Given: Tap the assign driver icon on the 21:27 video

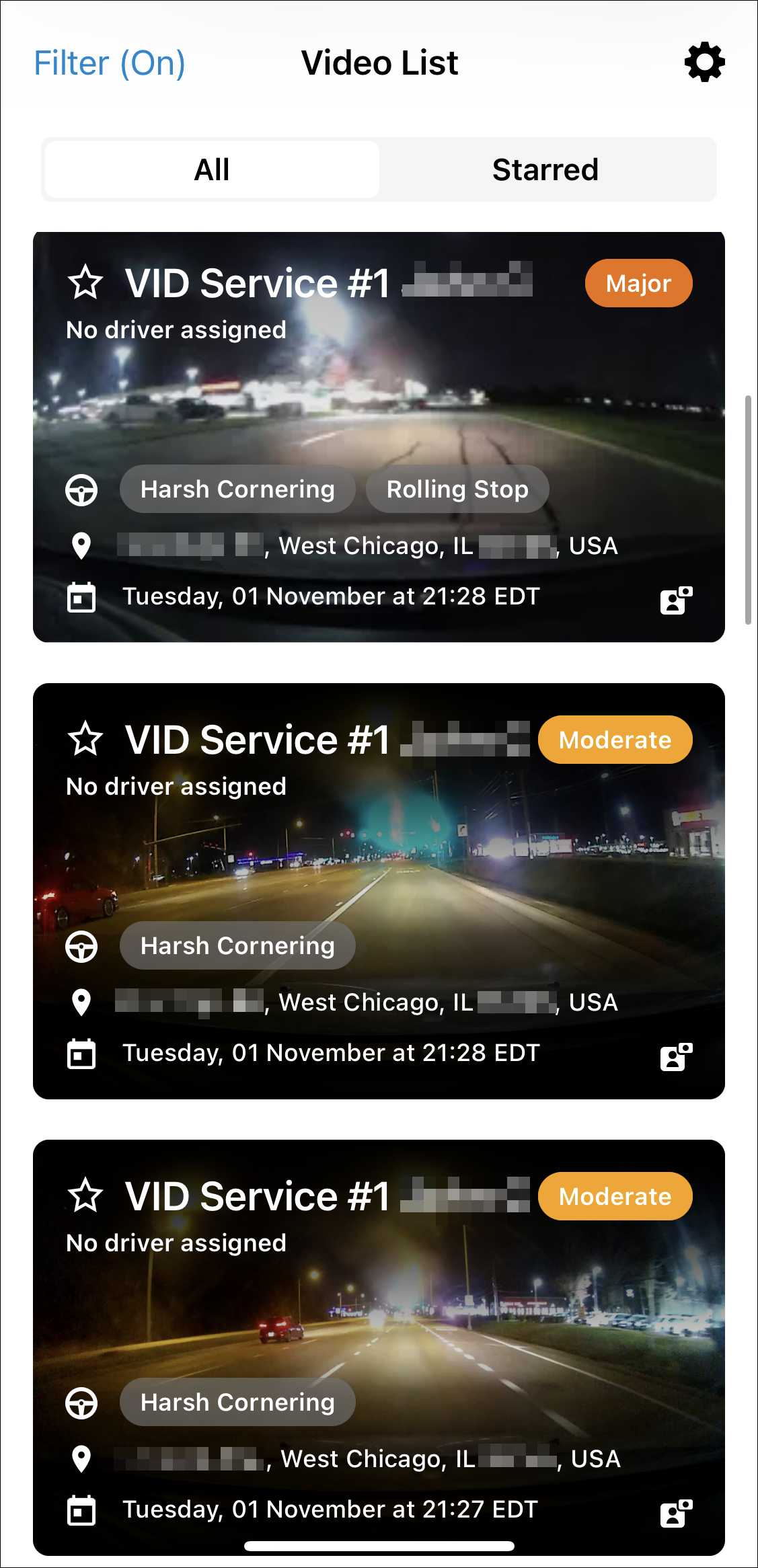Looking at the screenshot, I should coord(676,1513).
